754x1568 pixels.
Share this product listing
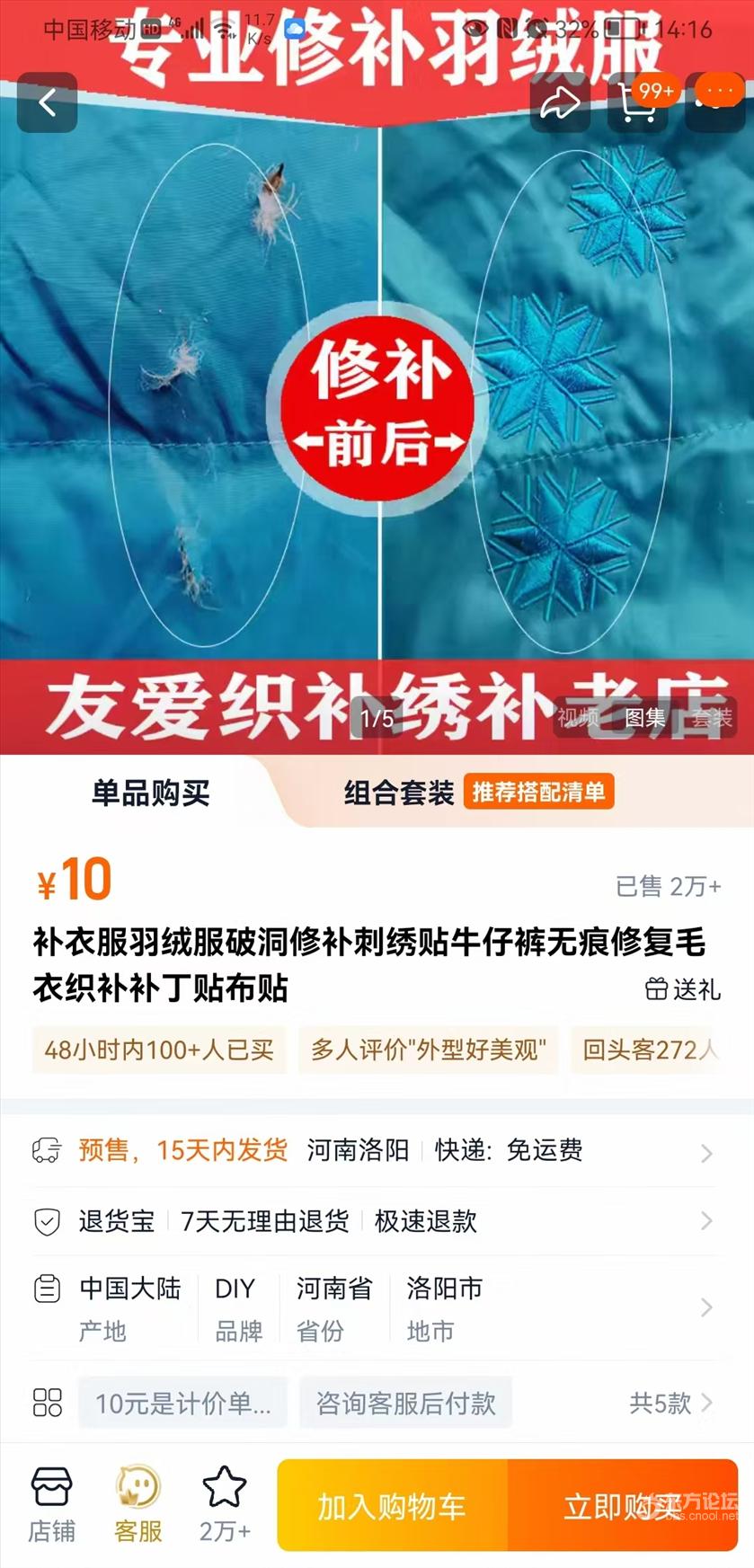tap(560, 103)
